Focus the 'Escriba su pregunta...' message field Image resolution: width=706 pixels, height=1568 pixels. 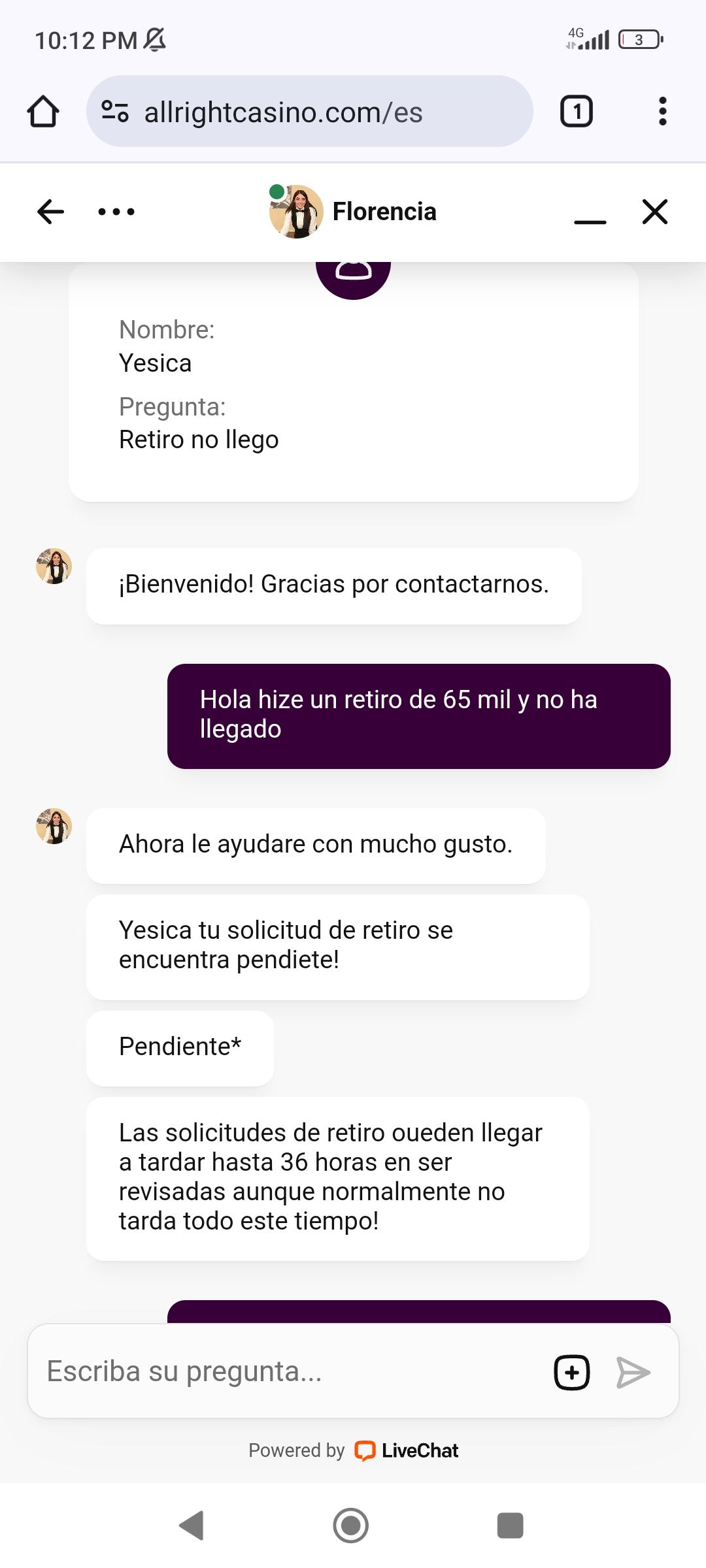point(288,1371)
